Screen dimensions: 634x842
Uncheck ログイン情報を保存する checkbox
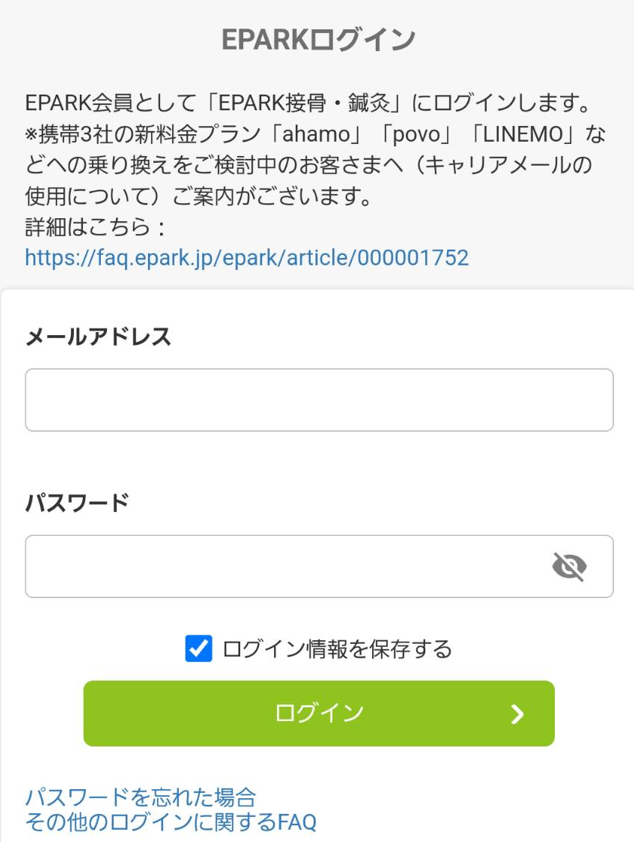pos(199,649)
